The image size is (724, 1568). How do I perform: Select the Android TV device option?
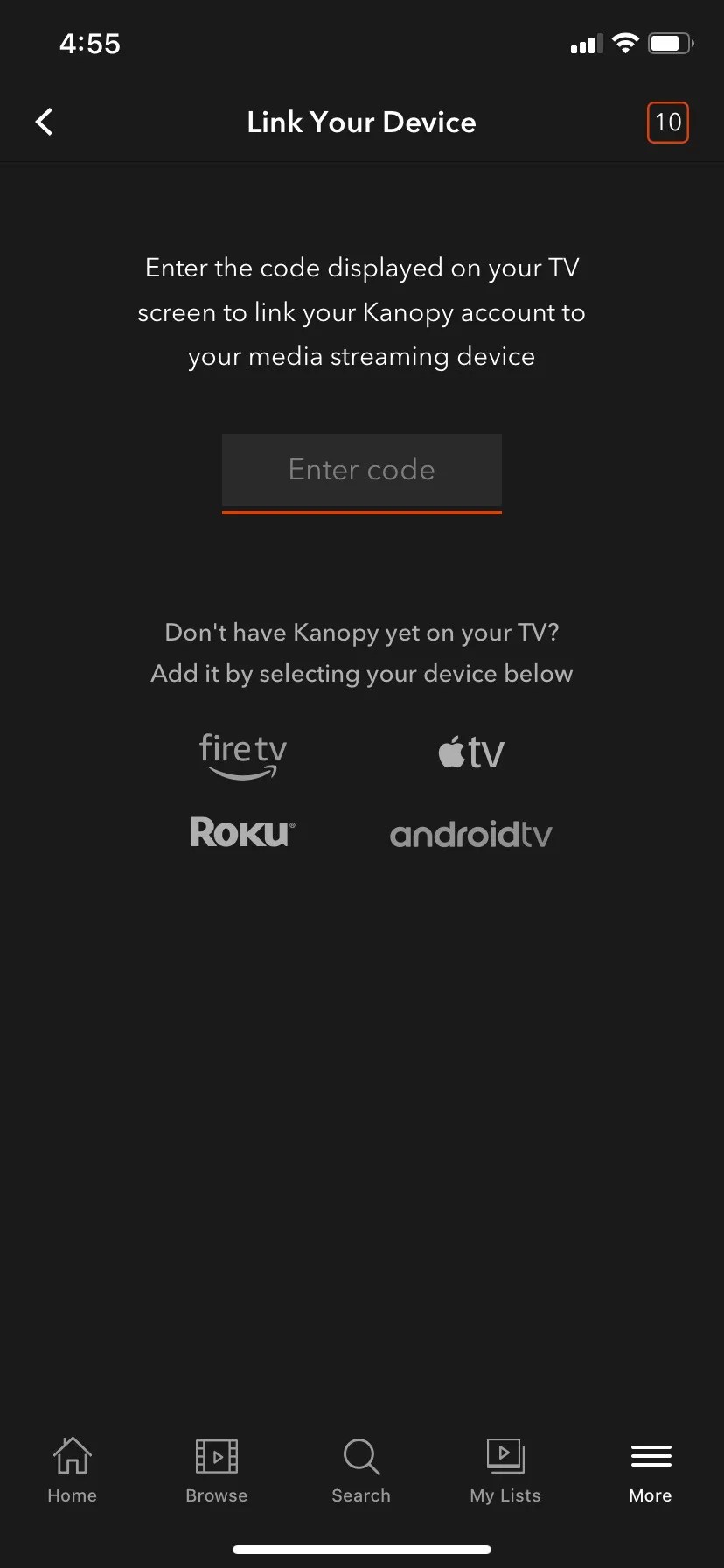470,833
